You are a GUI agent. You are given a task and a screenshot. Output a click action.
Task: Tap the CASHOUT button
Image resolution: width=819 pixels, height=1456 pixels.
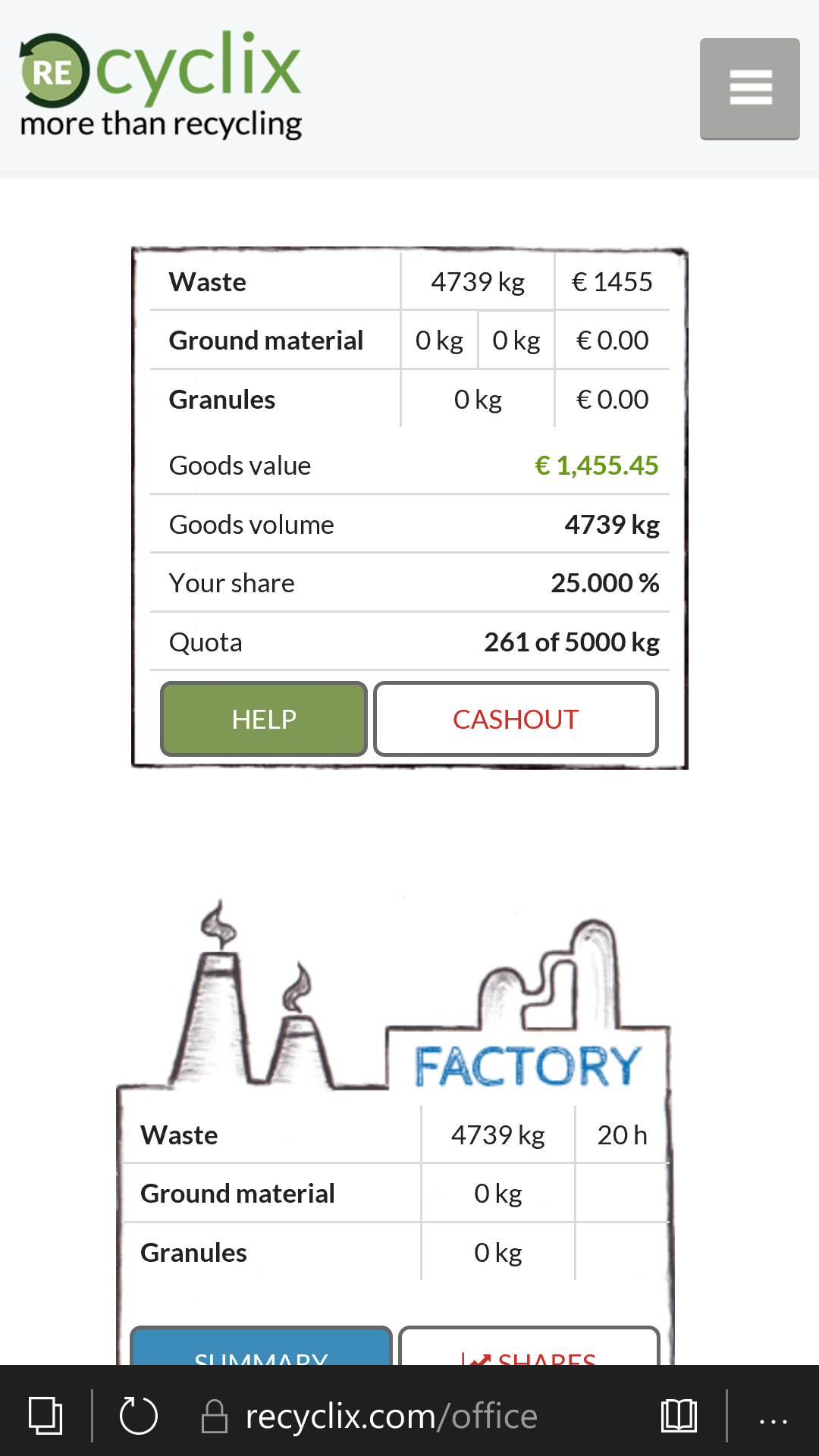click(x=516, y=719)
